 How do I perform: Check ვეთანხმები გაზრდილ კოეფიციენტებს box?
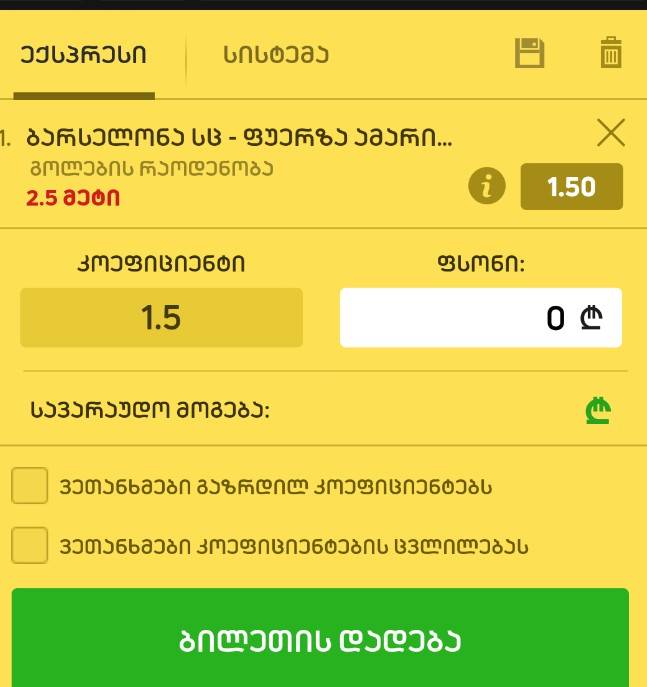pyautogui.click(x=30, y=487)
